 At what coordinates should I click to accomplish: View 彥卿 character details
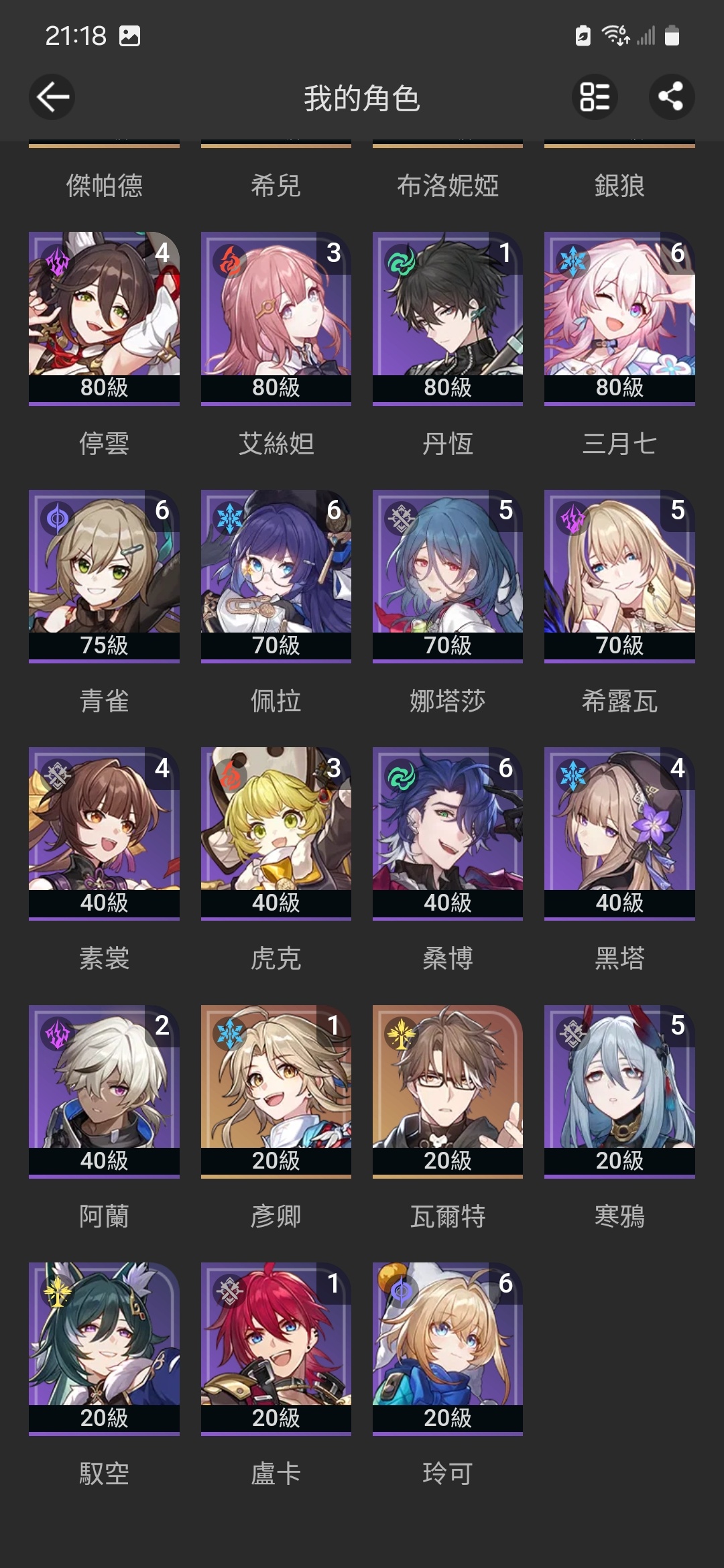pyautogui.click(x=276, y=1090)
